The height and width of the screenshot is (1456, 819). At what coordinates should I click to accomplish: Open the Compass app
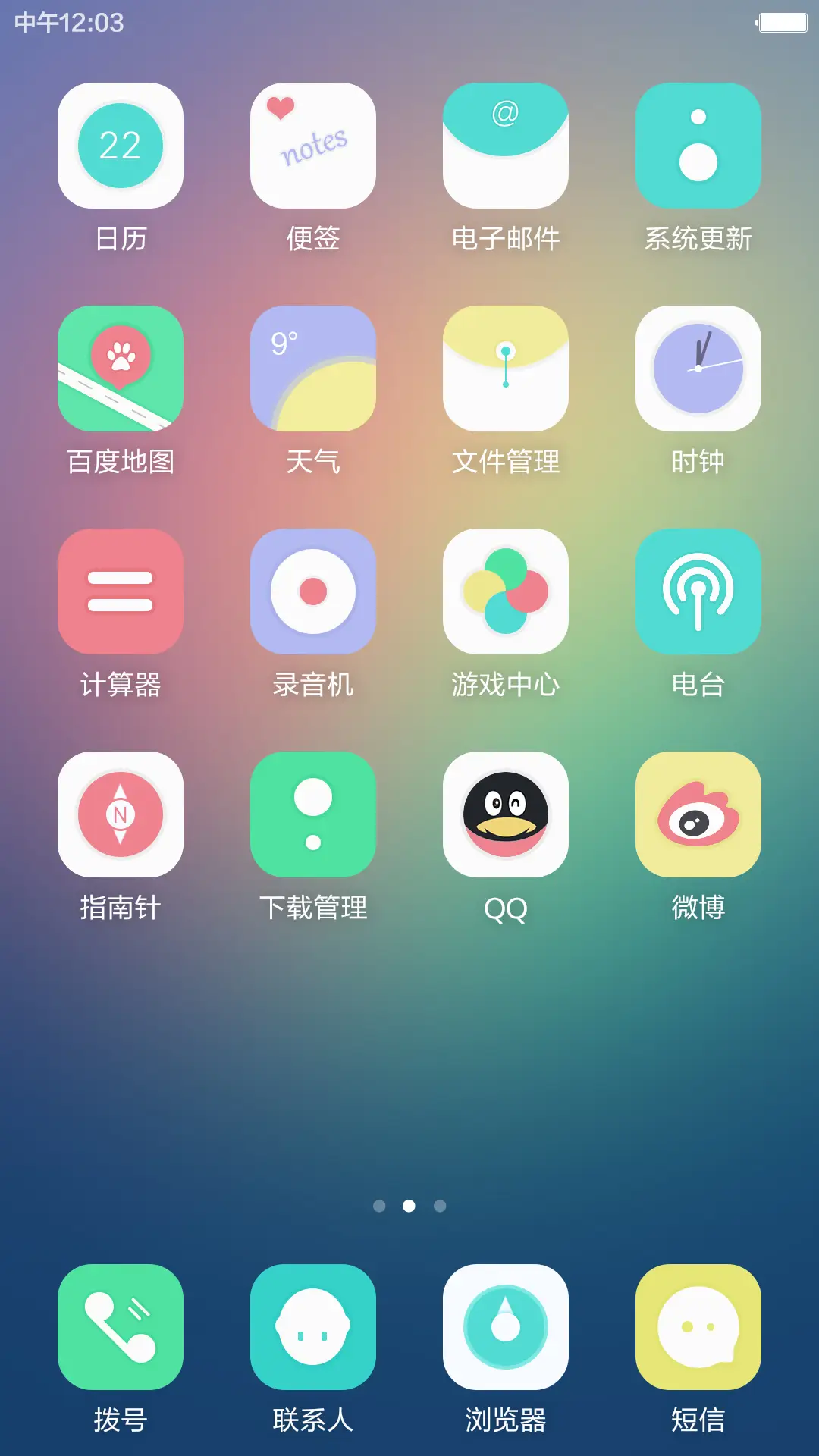(x=120, y=813)
